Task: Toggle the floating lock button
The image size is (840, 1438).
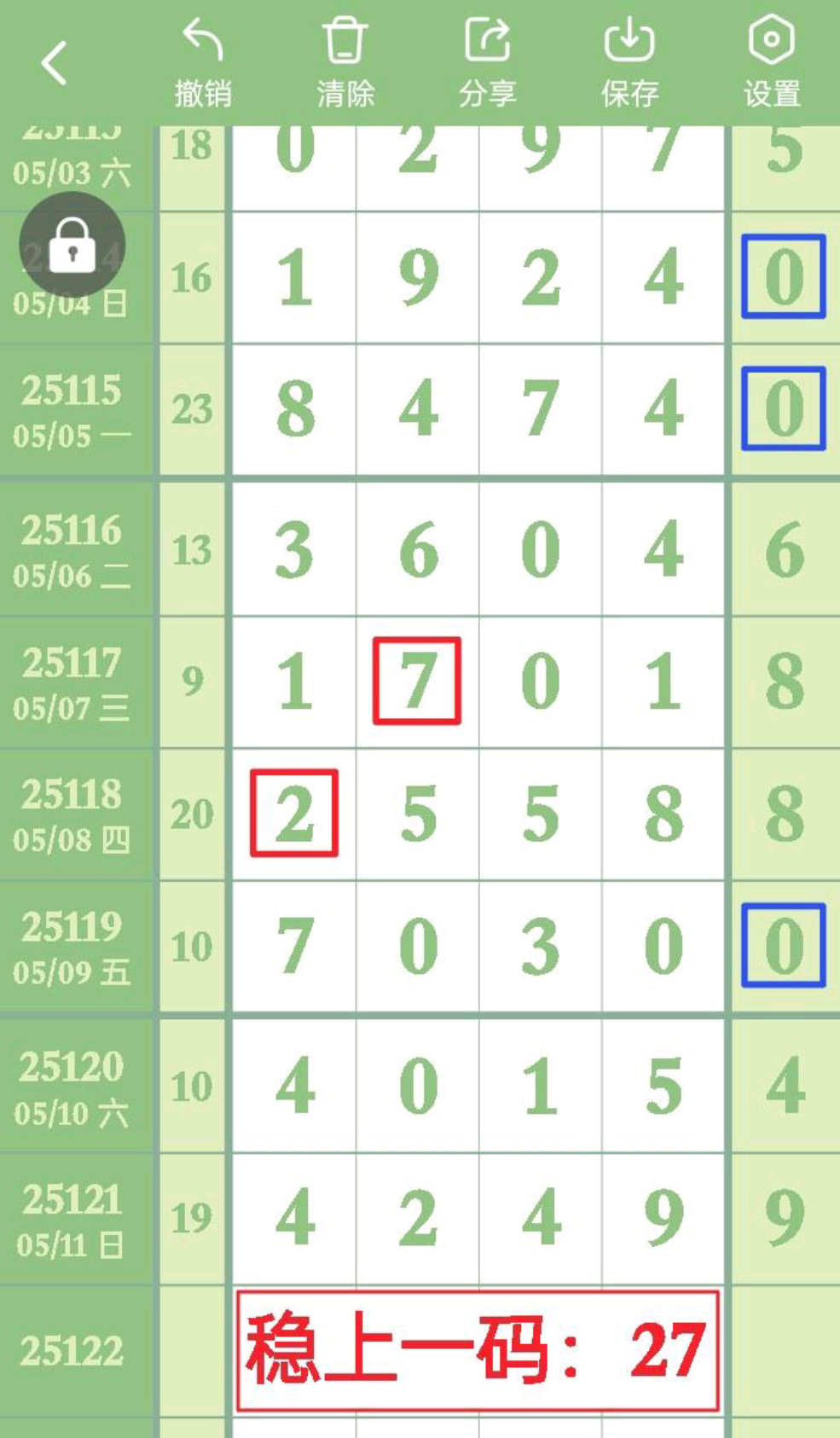Action: [x=72, y=245]
